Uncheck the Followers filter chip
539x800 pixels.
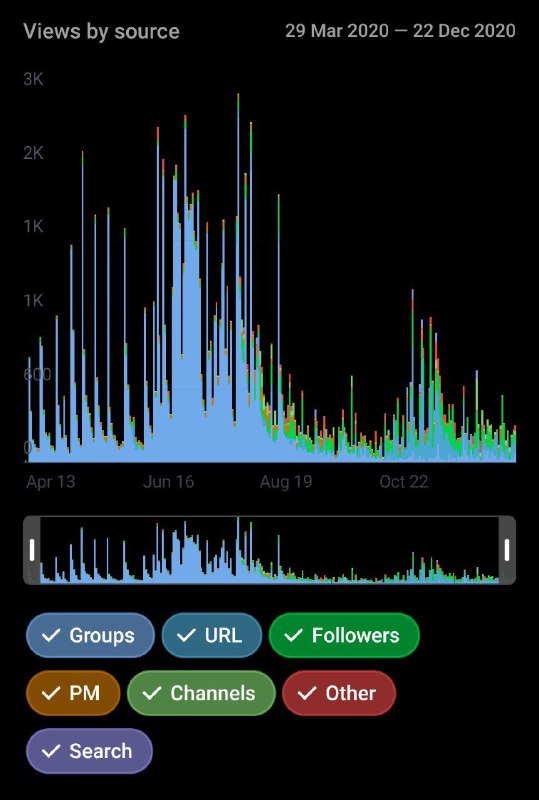(344, 635)
